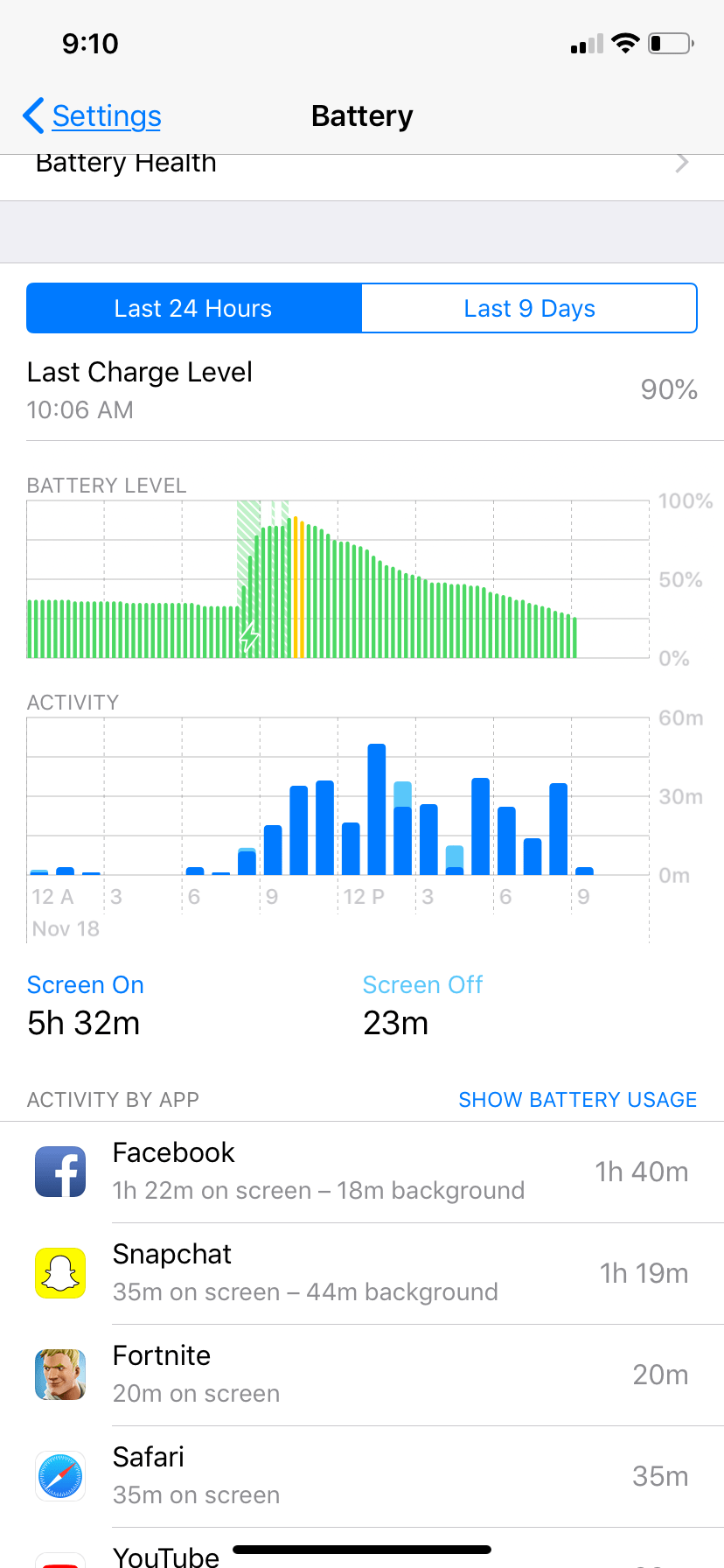The width and height of the screenshot is (724, 1568).
Task: Tap the battery icon in the status bar
Action: pos(671,42)
